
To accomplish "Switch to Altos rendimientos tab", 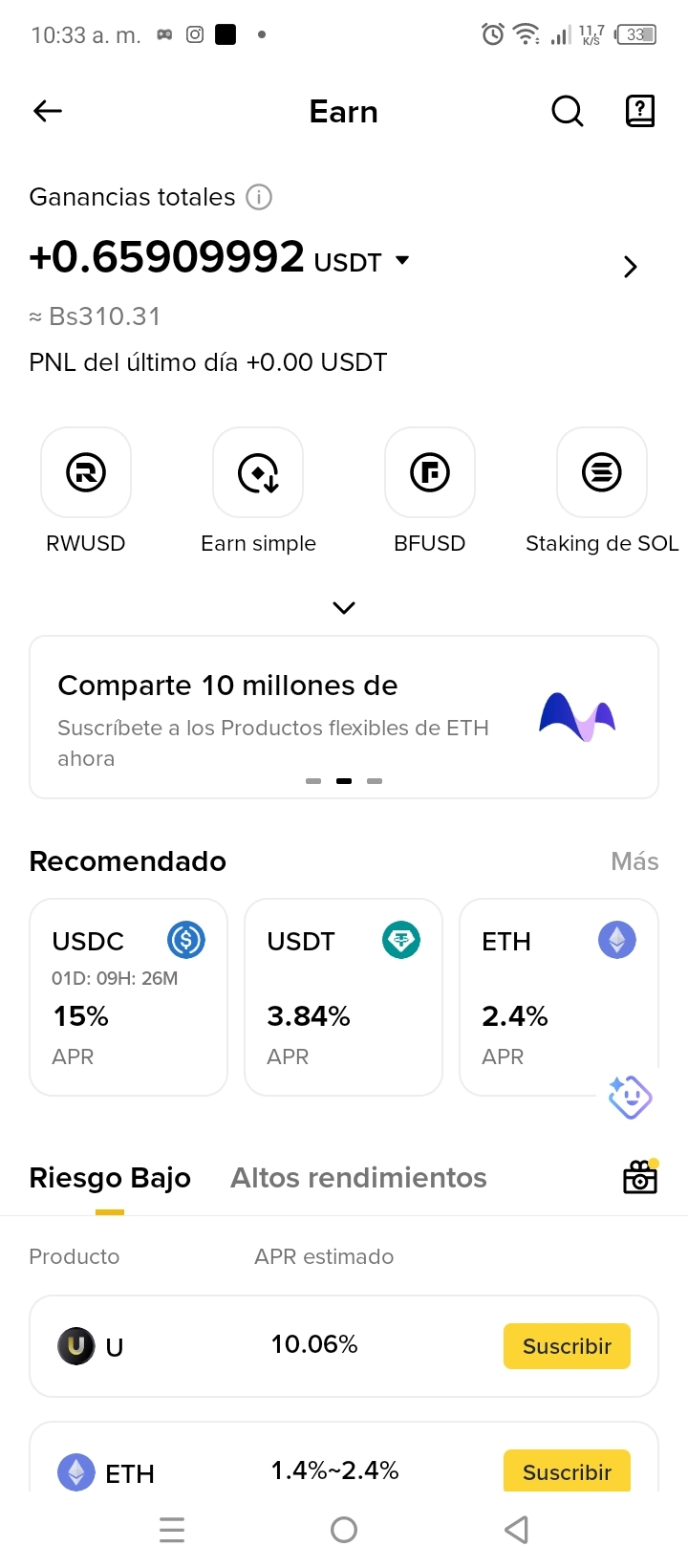I will tap(358, 1178).
